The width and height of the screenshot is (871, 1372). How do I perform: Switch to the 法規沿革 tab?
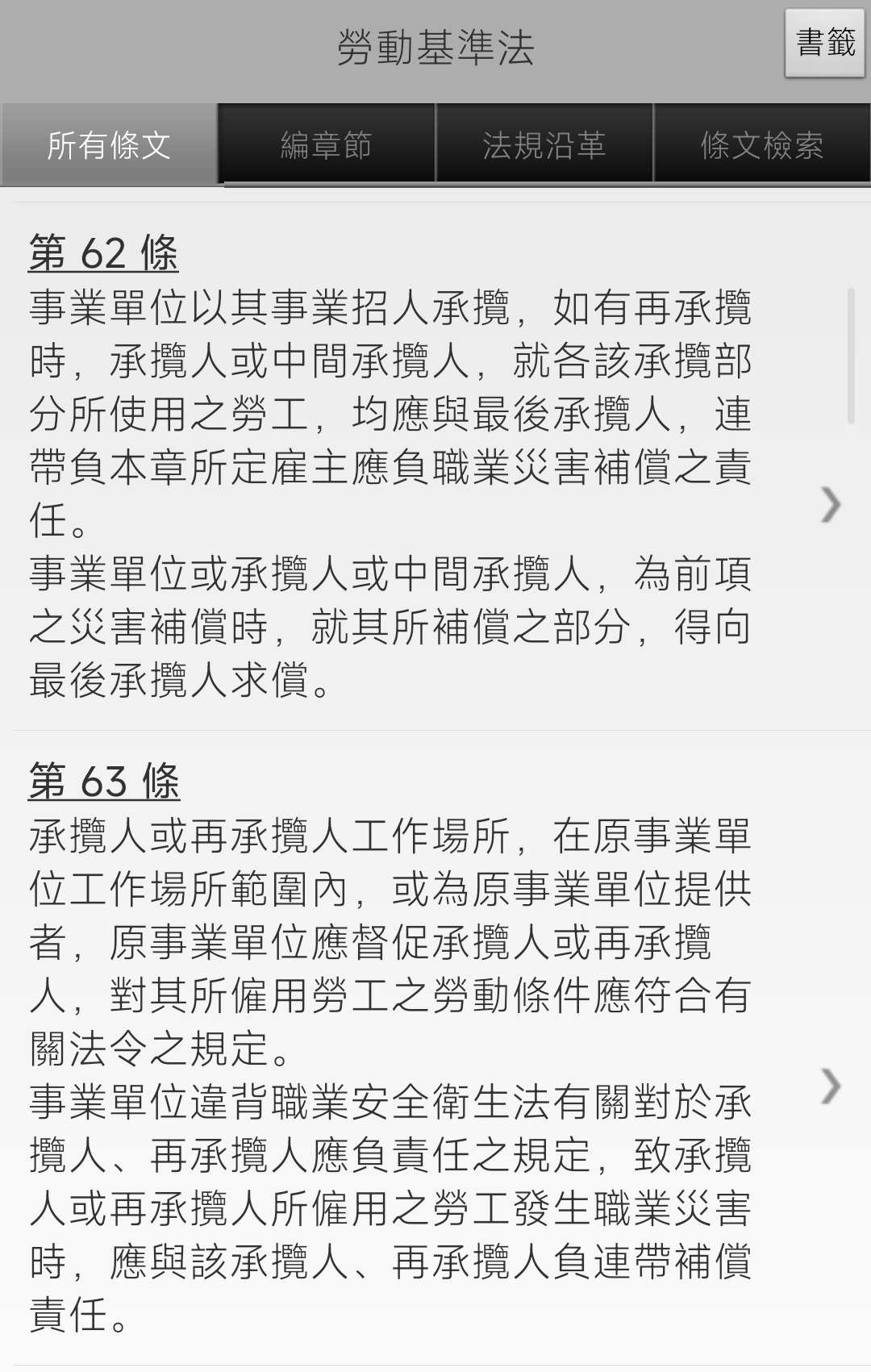[544, 145]
